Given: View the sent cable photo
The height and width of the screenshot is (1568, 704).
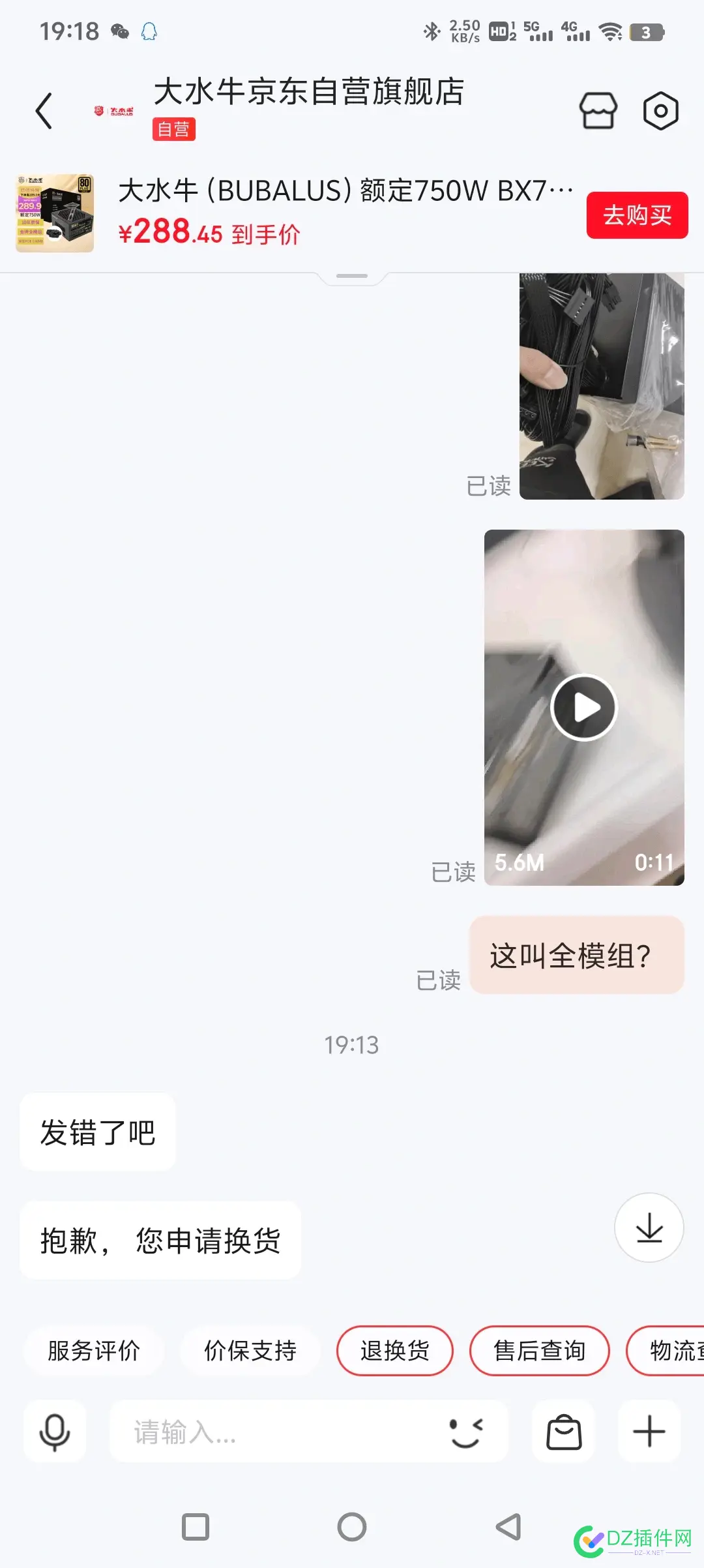Looking at the screenshot, I should [601, 386].
